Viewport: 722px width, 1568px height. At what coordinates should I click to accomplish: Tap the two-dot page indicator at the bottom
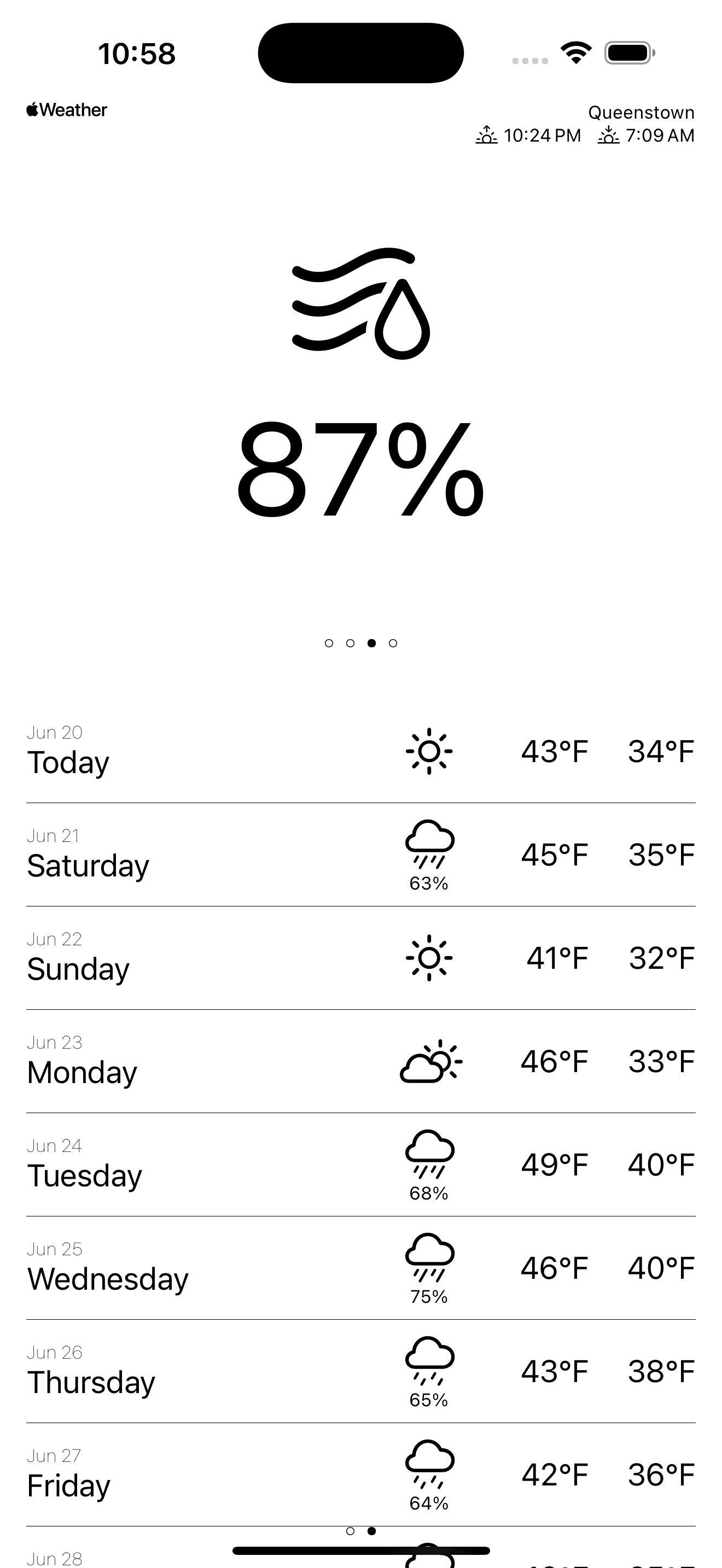click(360, 1531)
